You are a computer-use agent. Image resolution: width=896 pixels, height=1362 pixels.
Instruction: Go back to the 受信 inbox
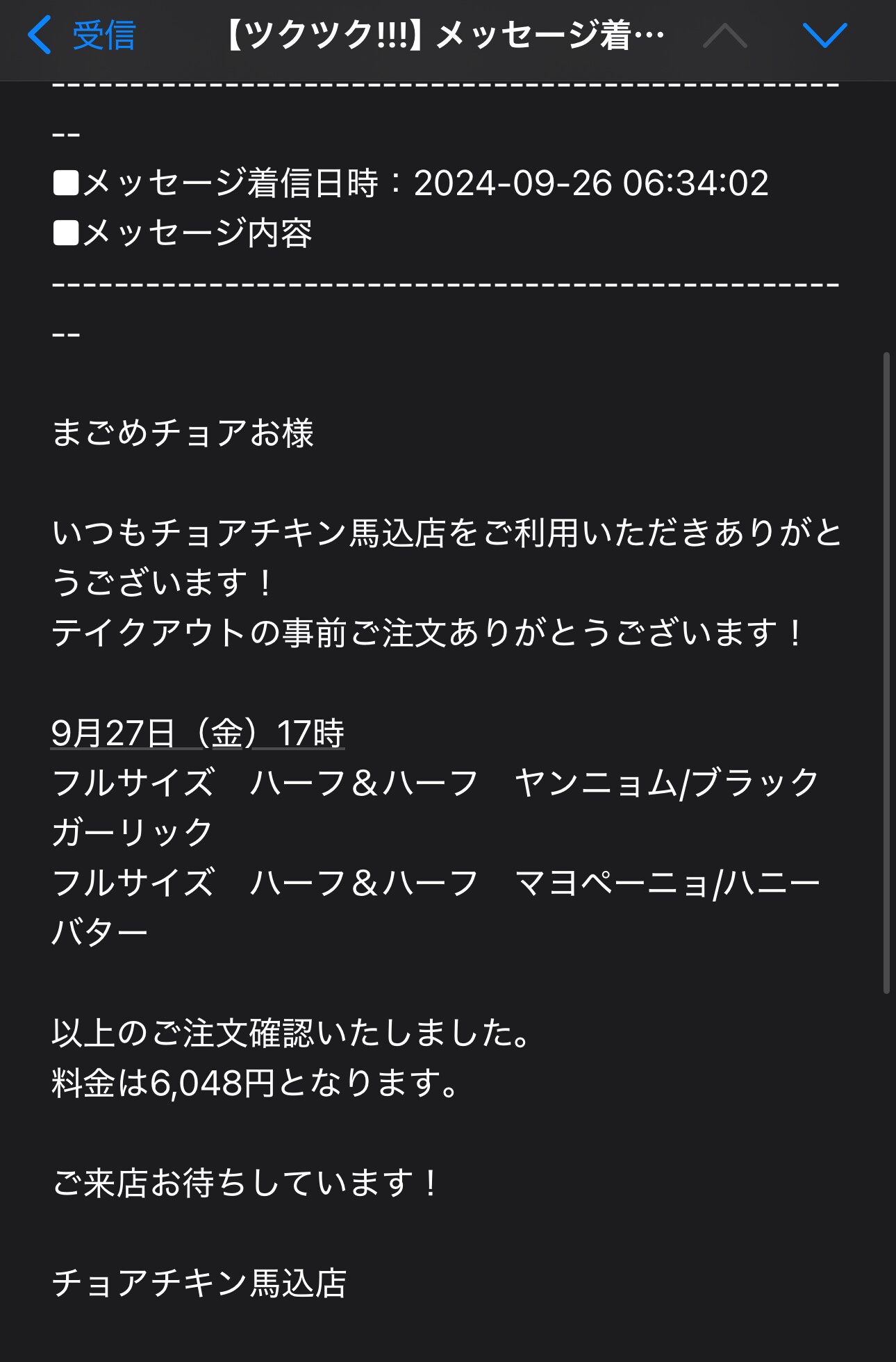(82, 35)
